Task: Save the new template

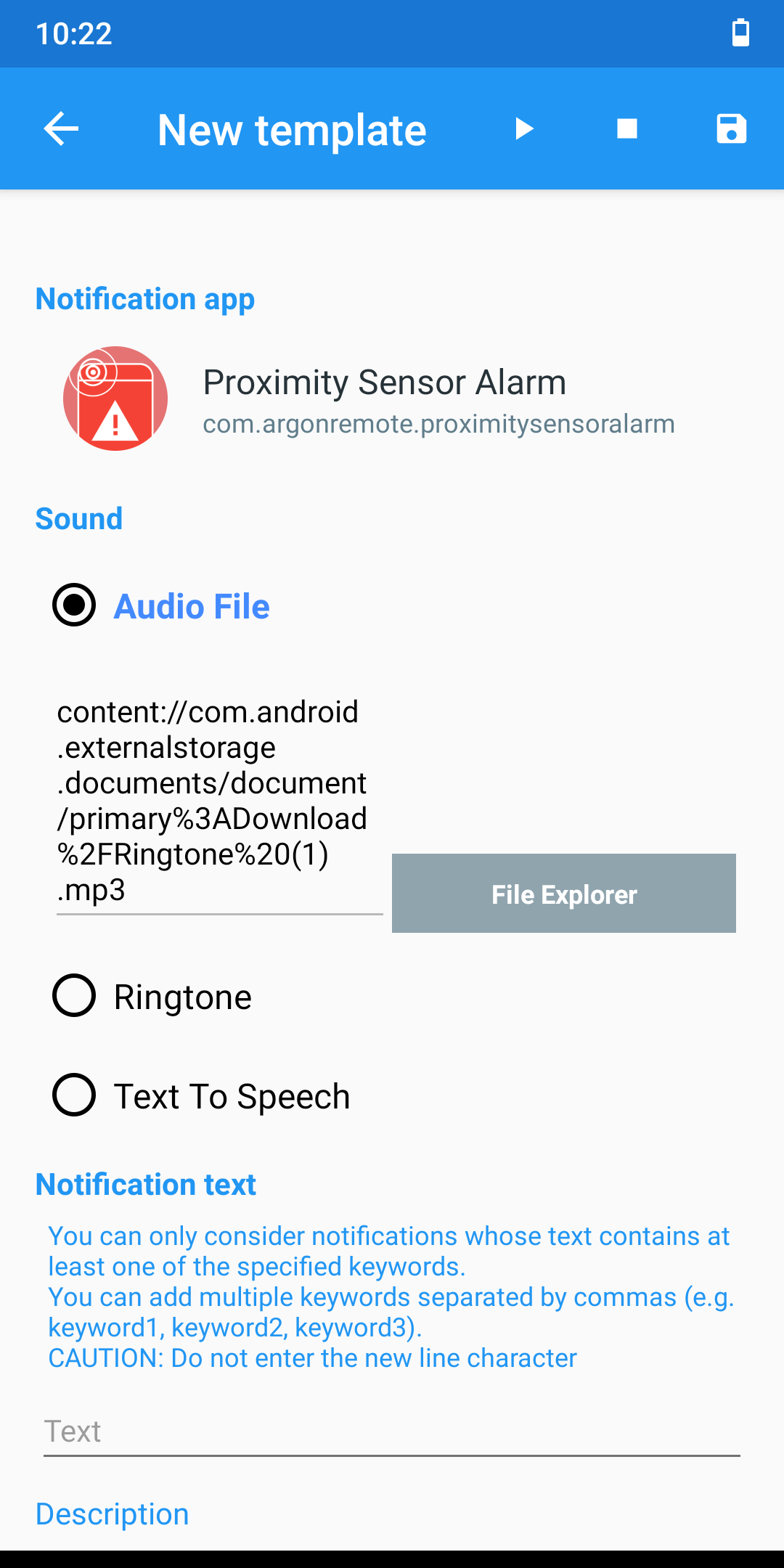Action: click(x=731, y=129)
